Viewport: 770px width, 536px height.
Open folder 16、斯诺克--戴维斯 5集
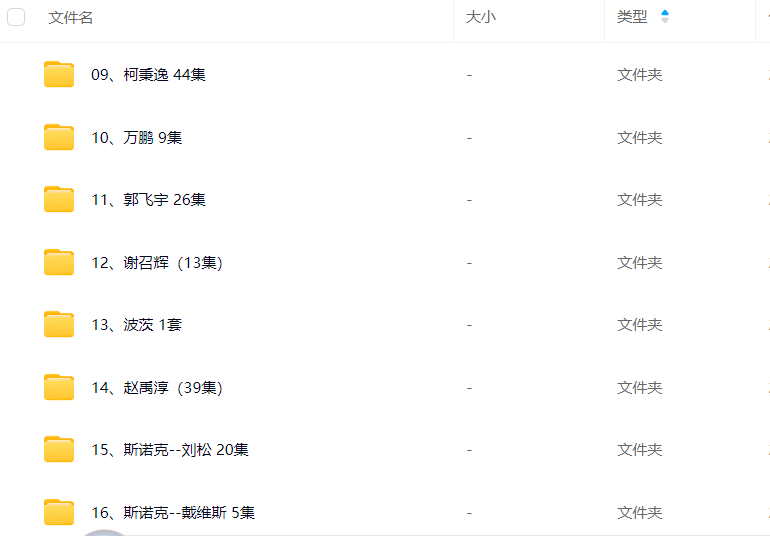pos(173,513)
